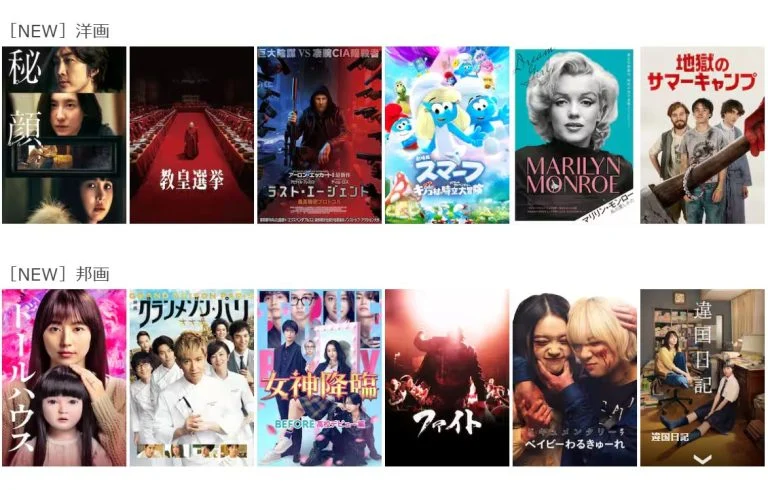Open the 教皇選挙 movie tile
The height and width of the screenshot is (490, 768).
(191, 135)
